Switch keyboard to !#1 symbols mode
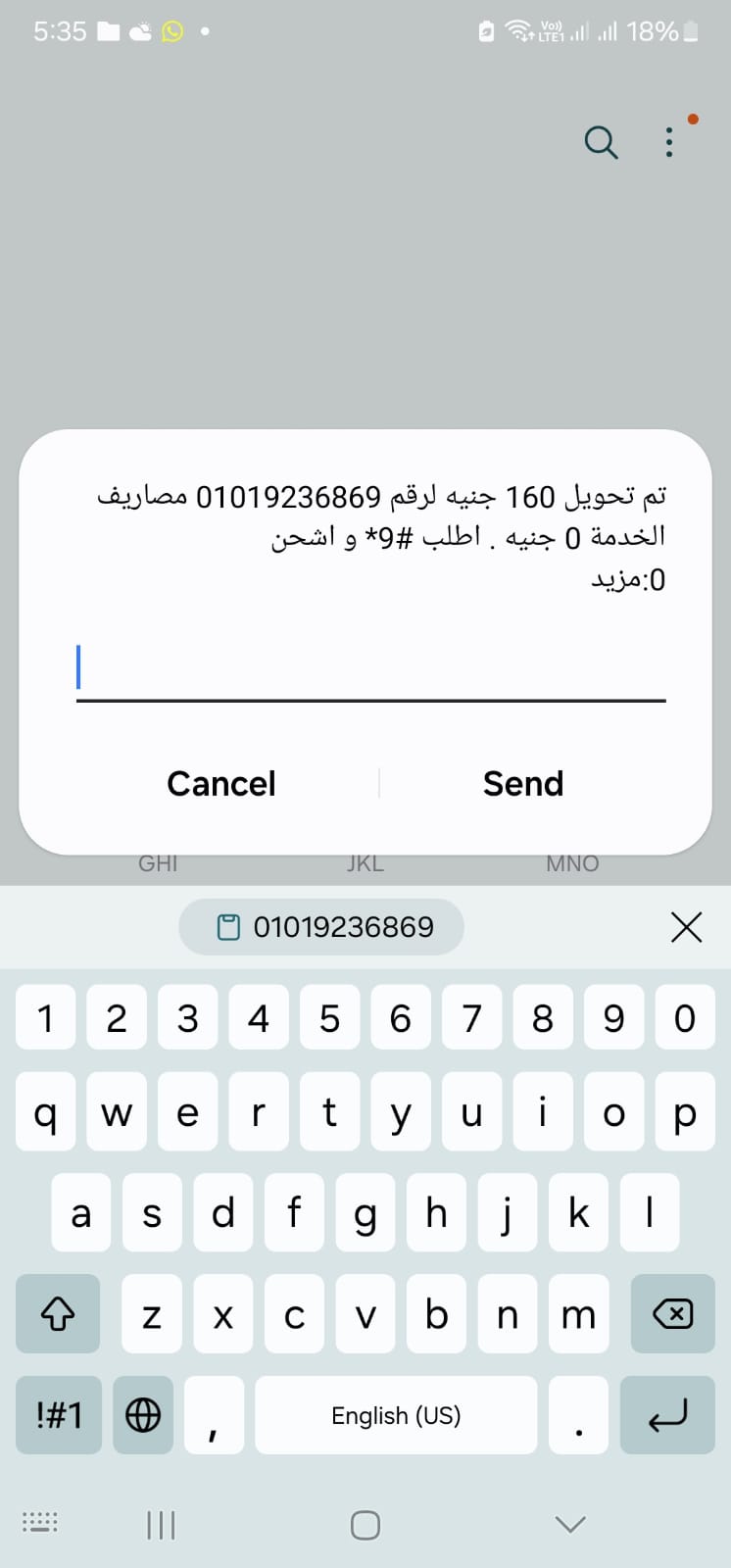This screenshot has width=731, height=1568. point(58,1415)
